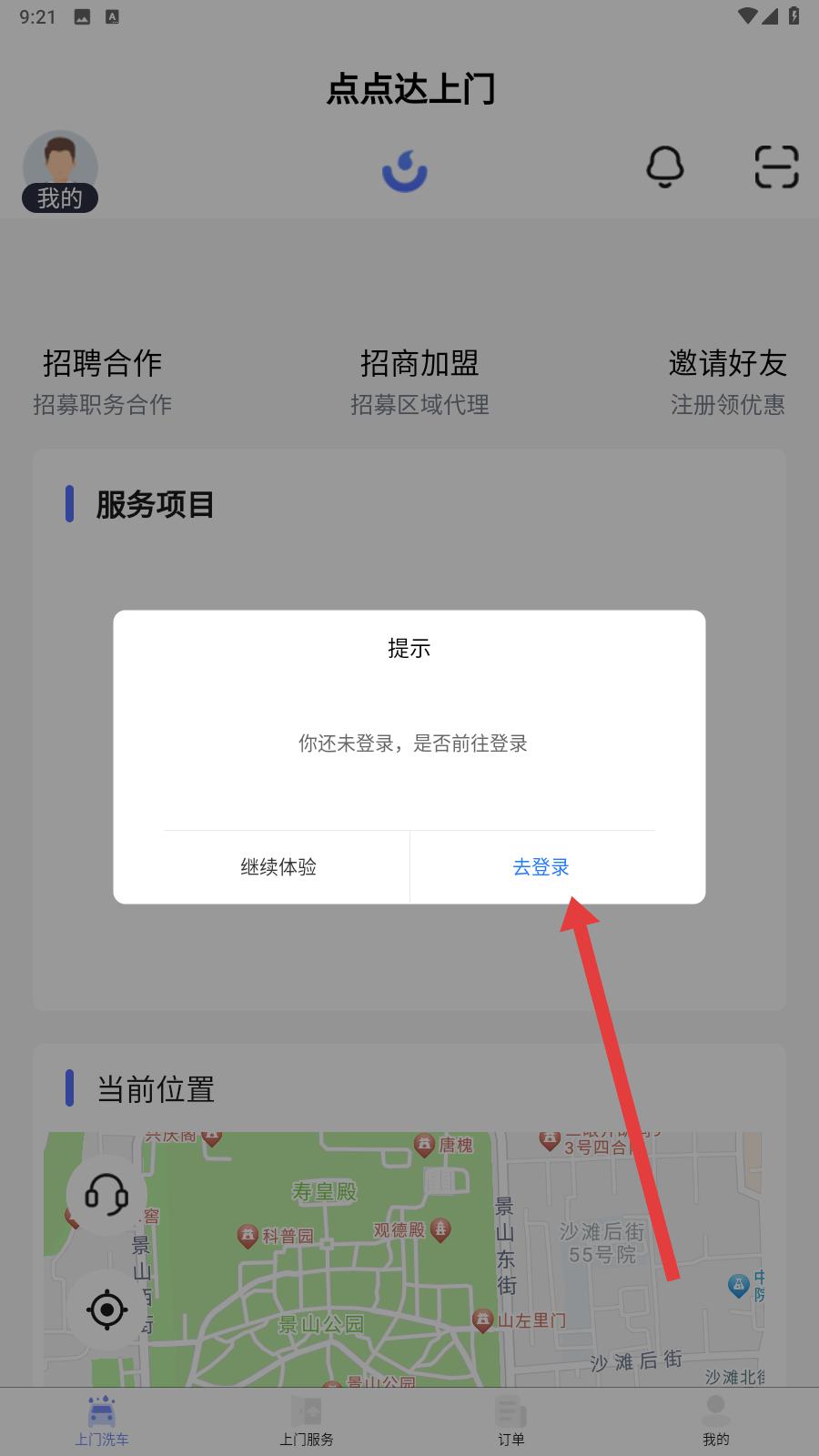The image size is (819, 1456).
Task: Recenter the map on current location
Action: (x=106, y=1309)
